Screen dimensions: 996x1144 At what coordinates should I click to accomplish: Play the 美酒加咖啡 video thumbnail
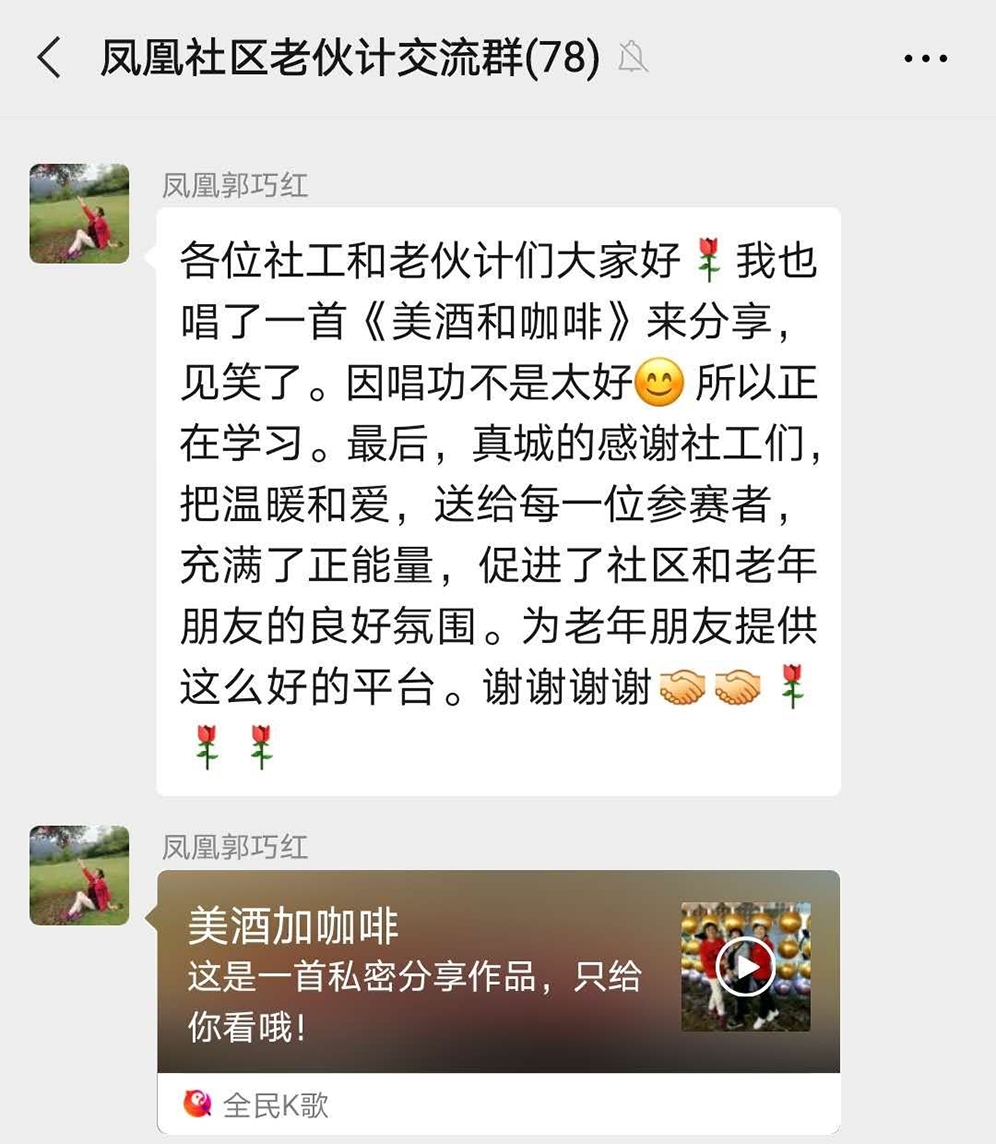point(745,966)
